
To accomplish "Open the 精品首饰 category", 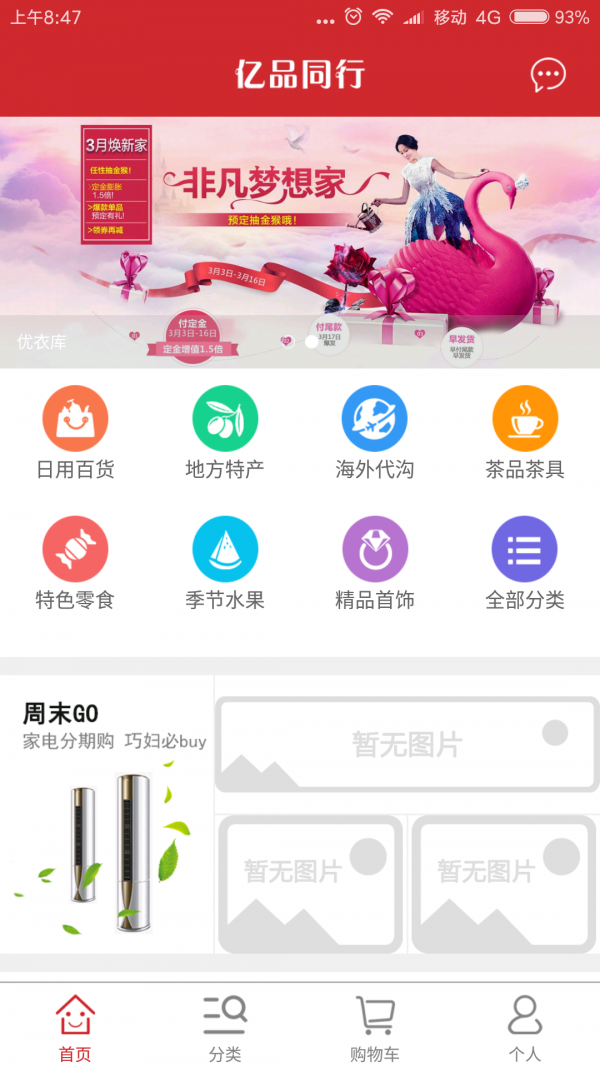I will 375,563.
